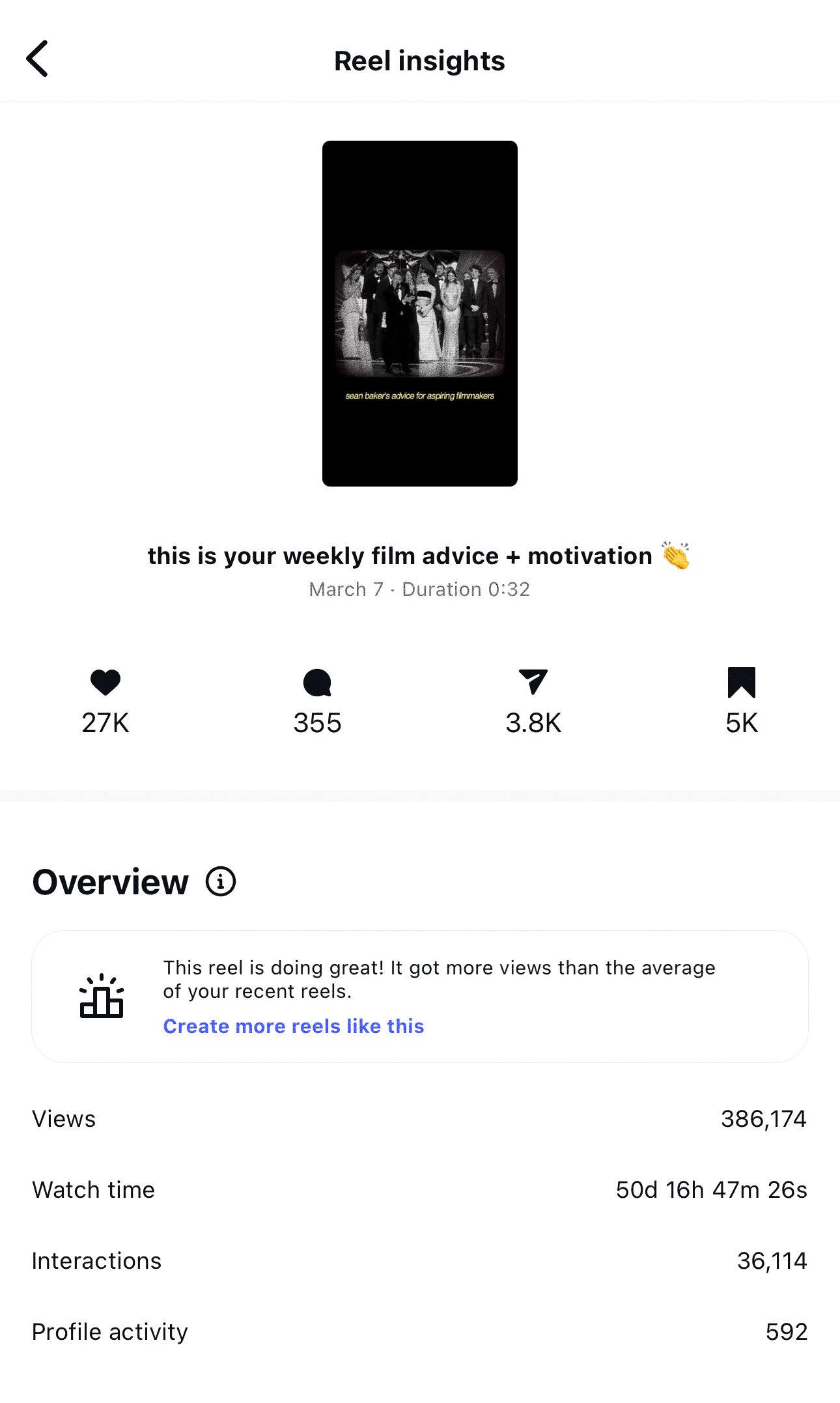
Task: Tap Create more reels like this
Action: [293, 1026]
